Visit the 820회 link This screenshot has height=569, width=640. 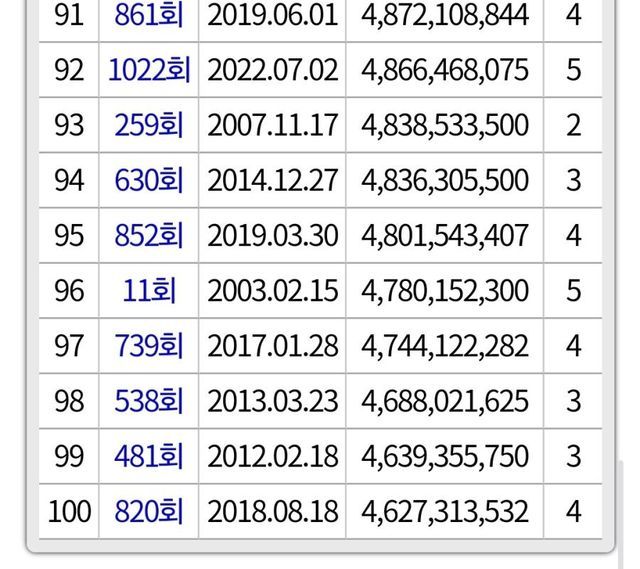click(149, 512)
